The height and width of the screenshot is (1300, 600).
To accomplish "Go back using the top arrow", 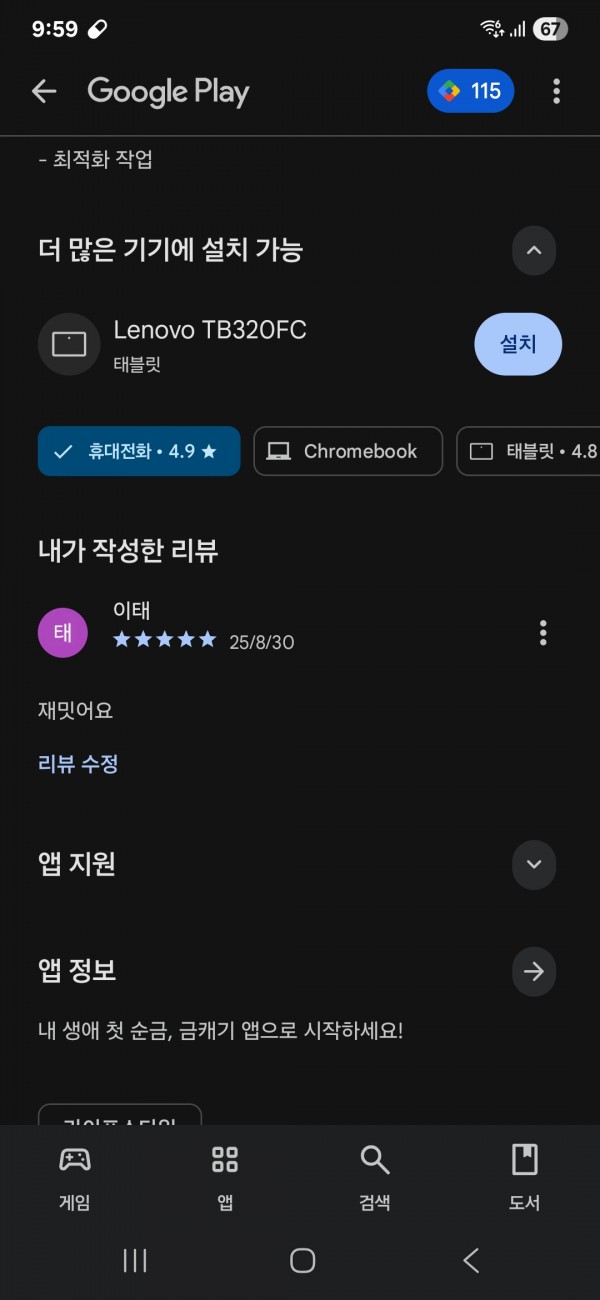I will pyautogui.click(x=44, y=92).
